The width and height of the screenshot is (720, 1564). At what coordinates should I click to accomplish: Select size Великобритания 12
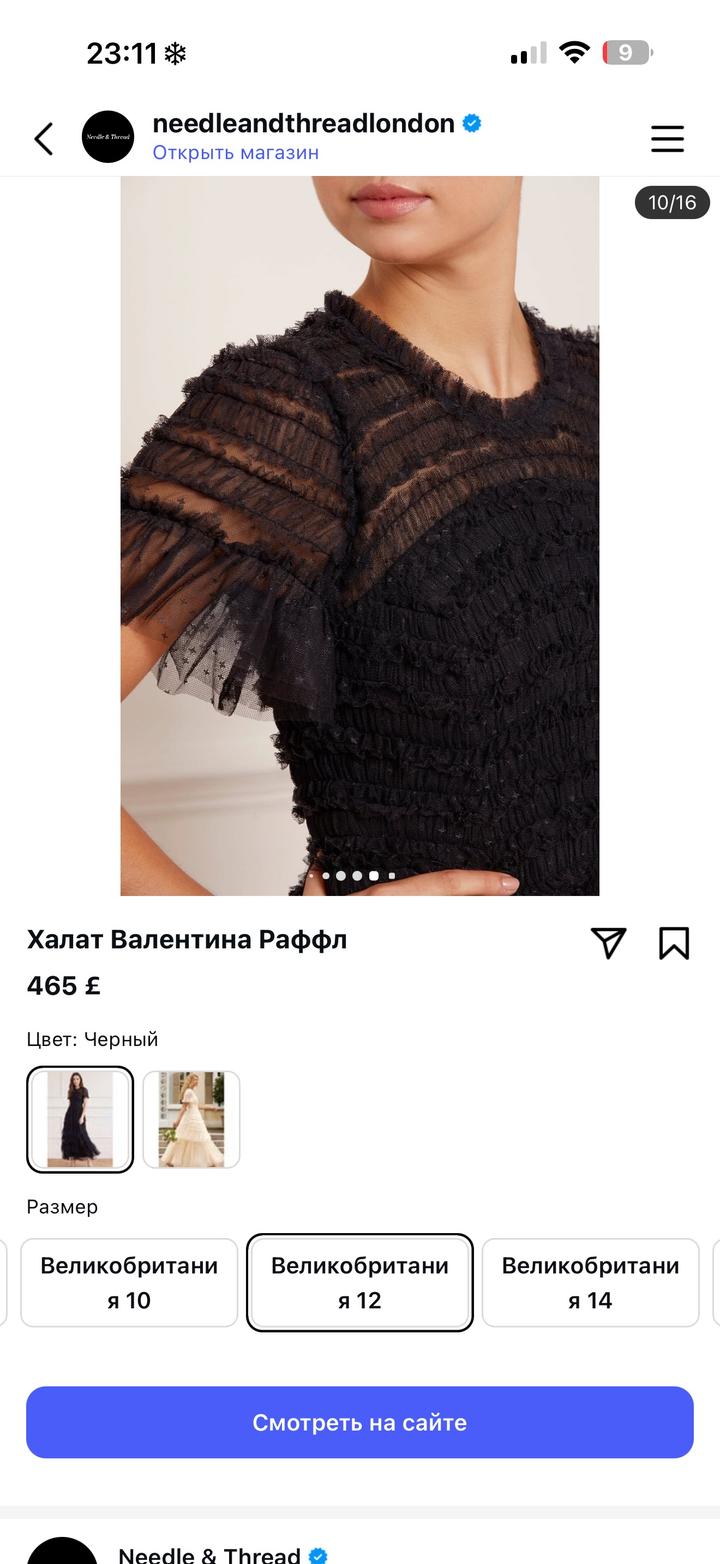360,1282
